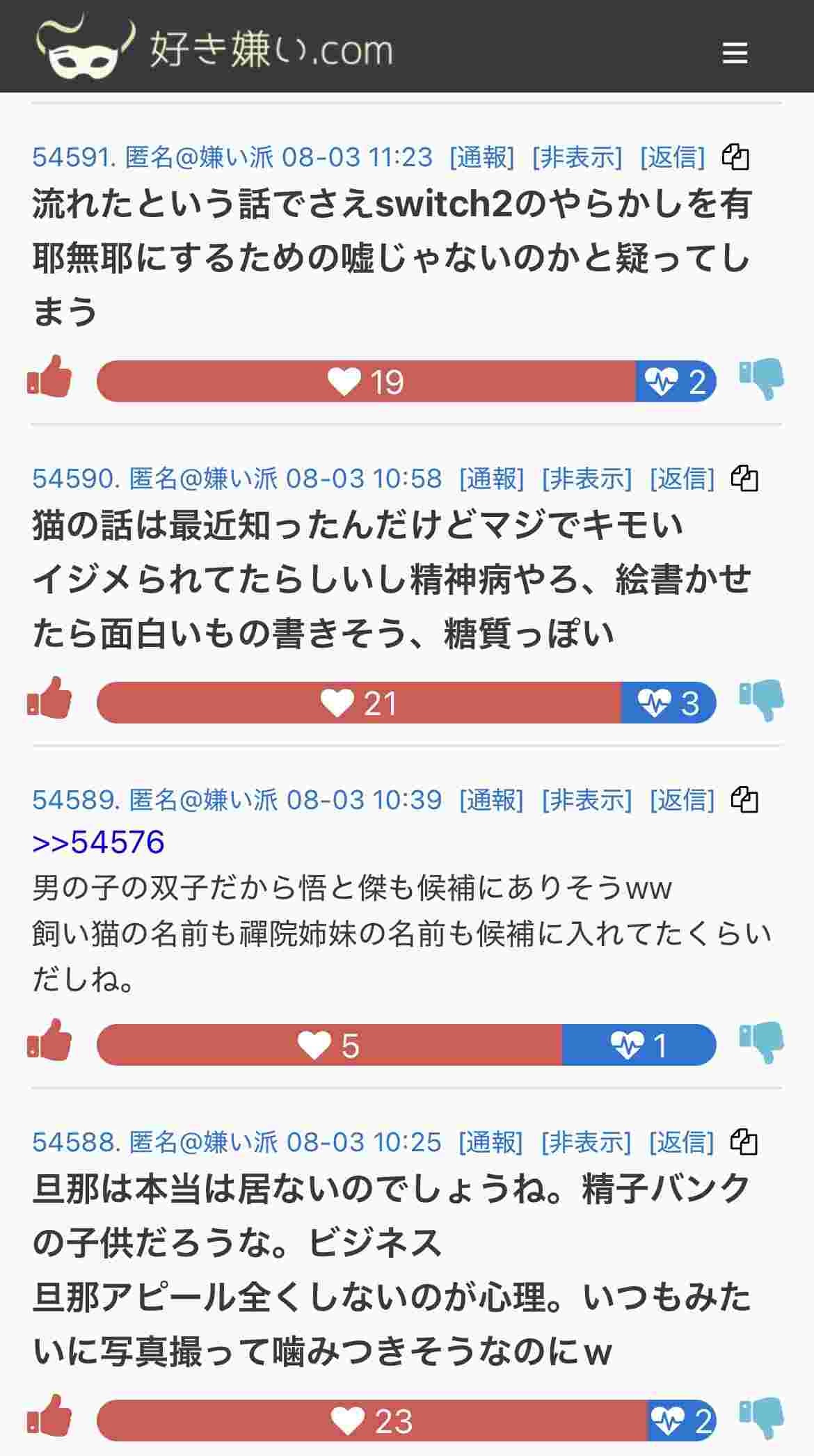Reply to comment 54588 via 返信
This screenshot has width=814, height=1456.
[x=682, y=1142]
